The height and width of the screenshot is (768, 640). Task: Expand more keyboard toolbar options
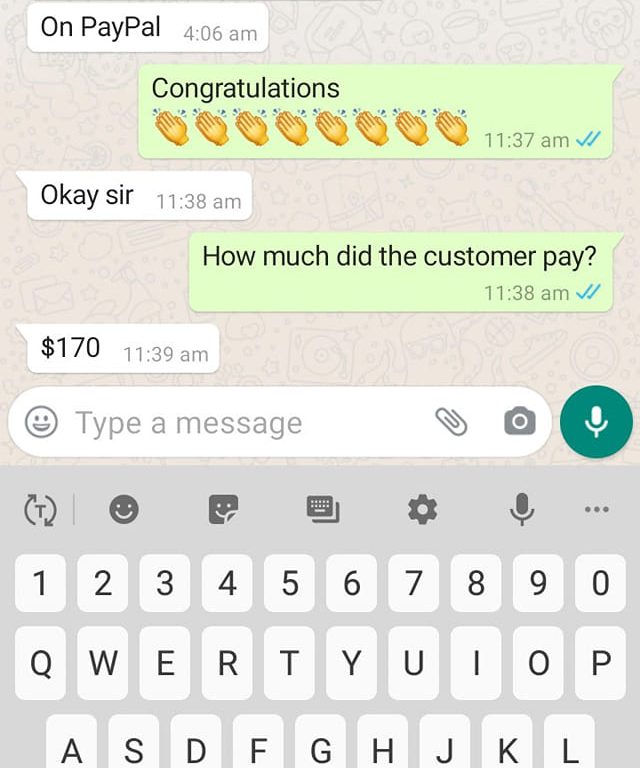click(596, 511)
